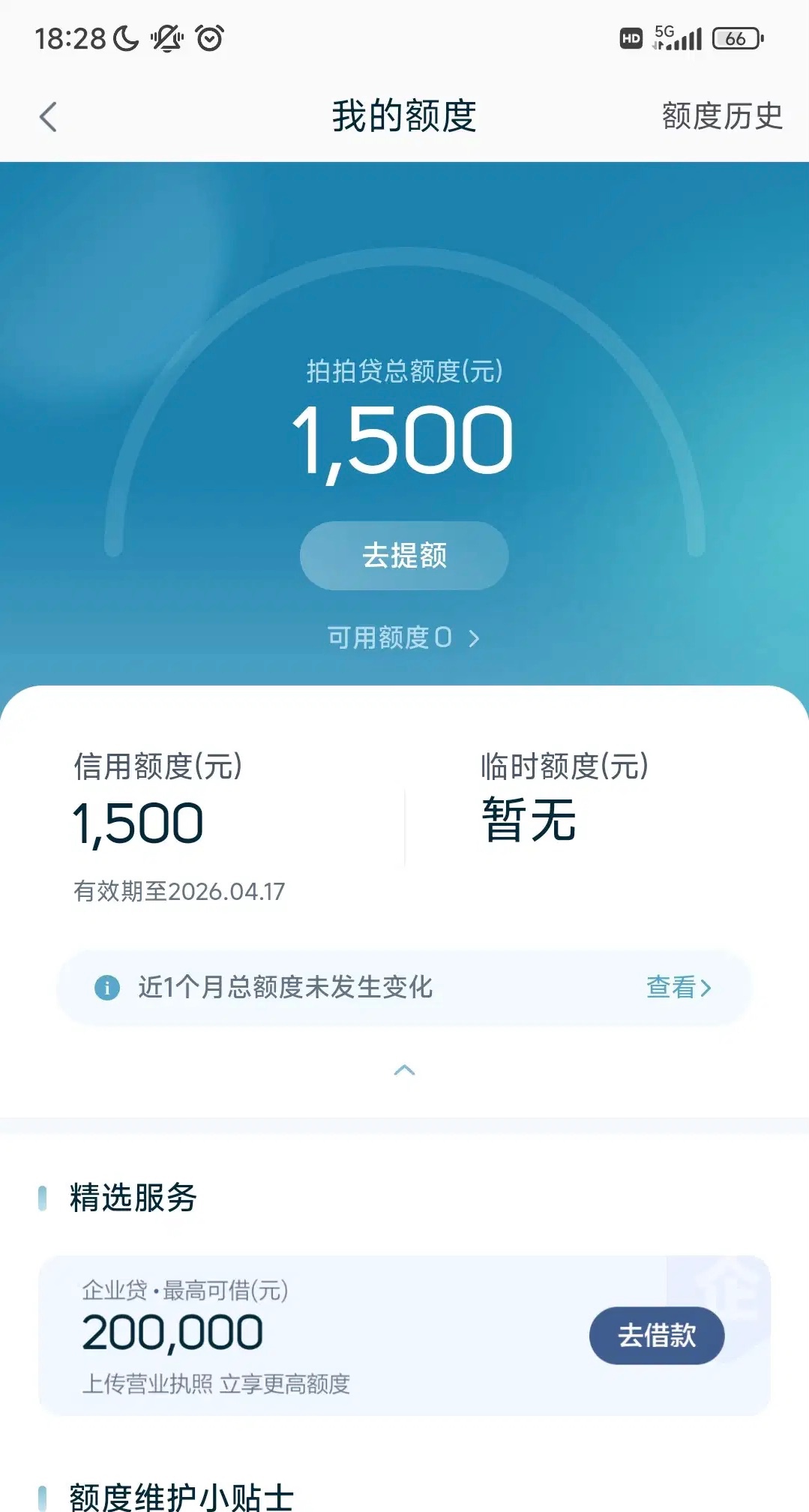Viewport: 809px width, 1512px height.
Task: Tap 查看 in the quota change notice
Action: 678,988
